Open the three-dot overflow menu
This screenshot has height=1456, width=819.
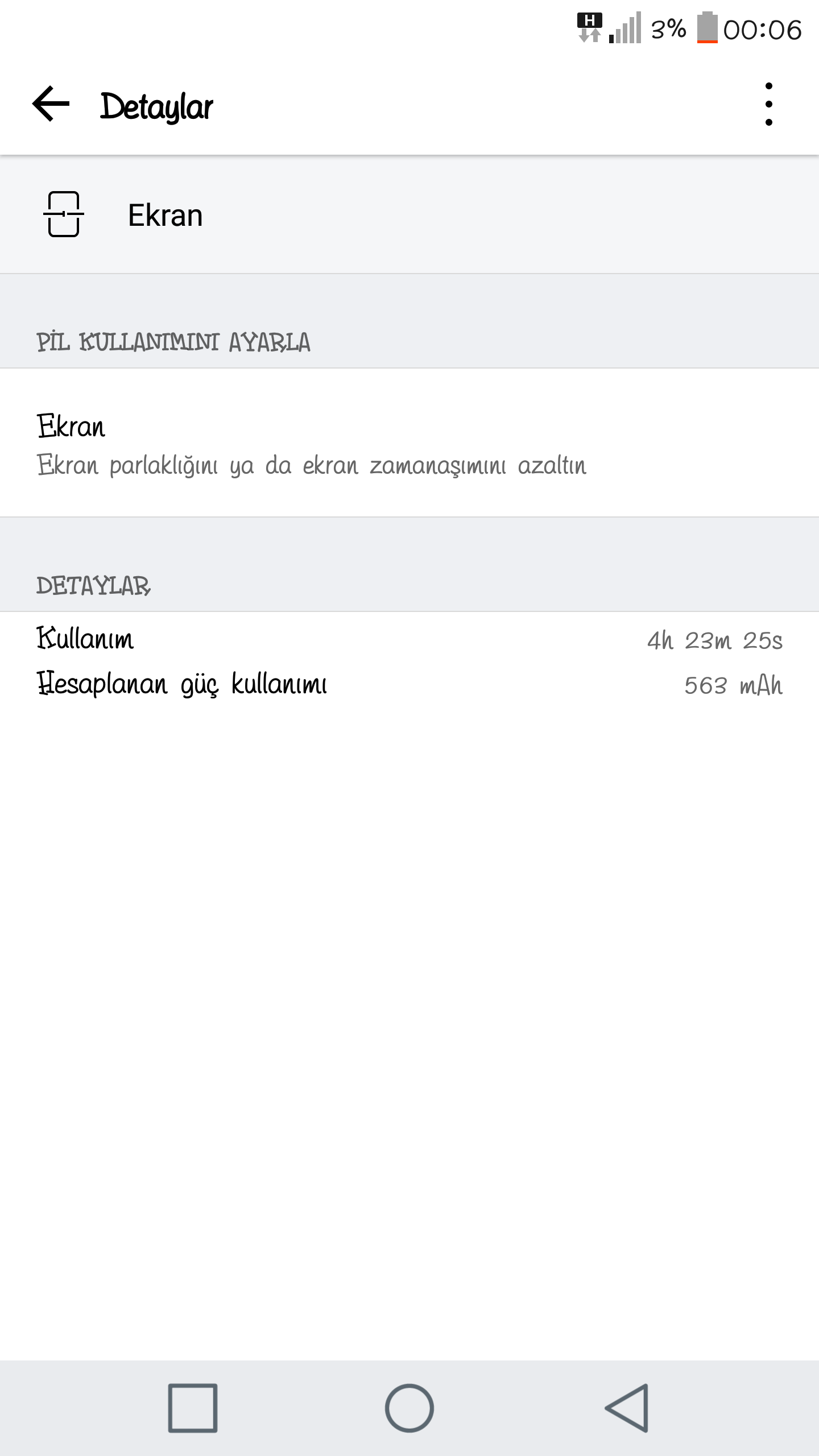pos(768,104)
